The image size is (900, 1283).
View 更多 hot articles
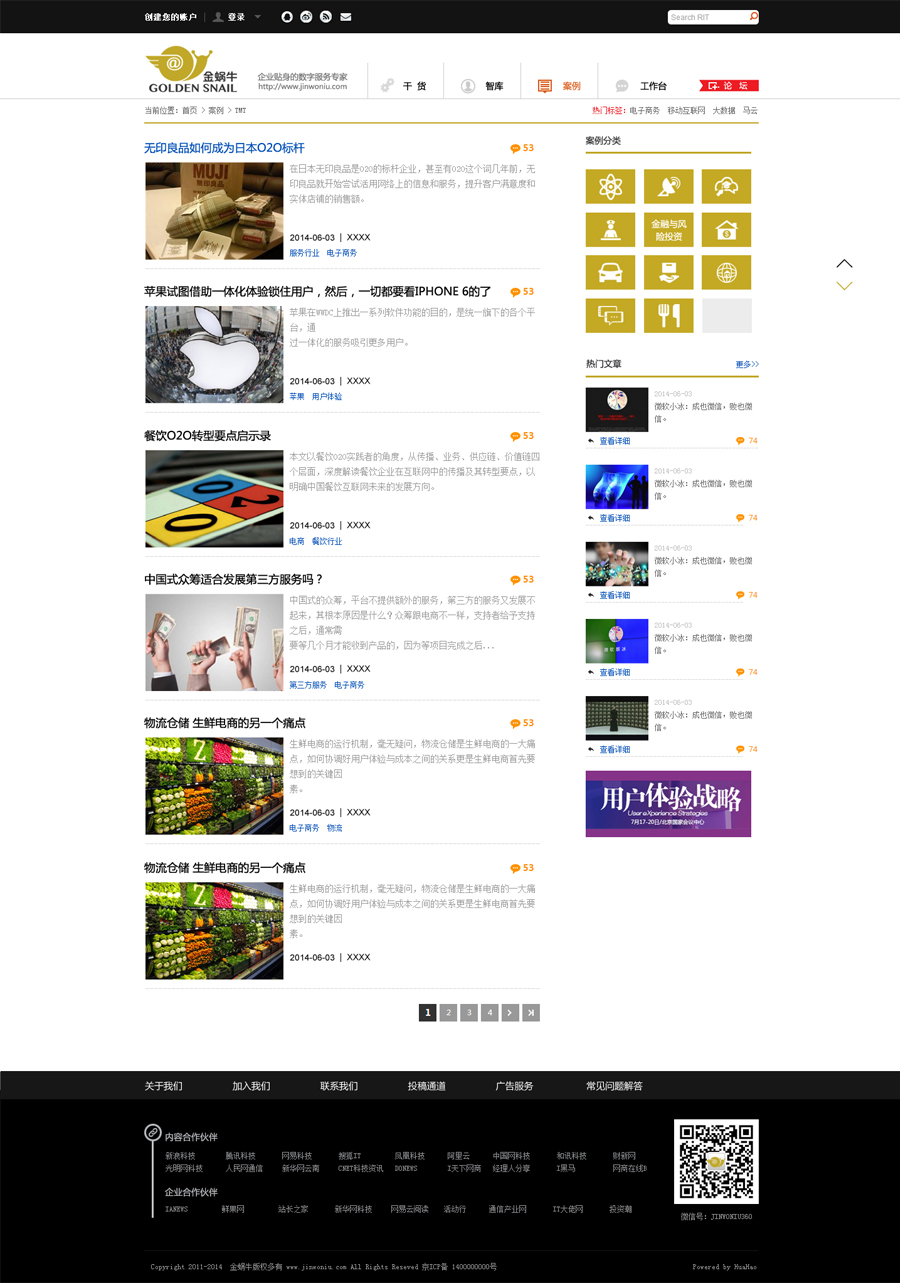(747, 364)
